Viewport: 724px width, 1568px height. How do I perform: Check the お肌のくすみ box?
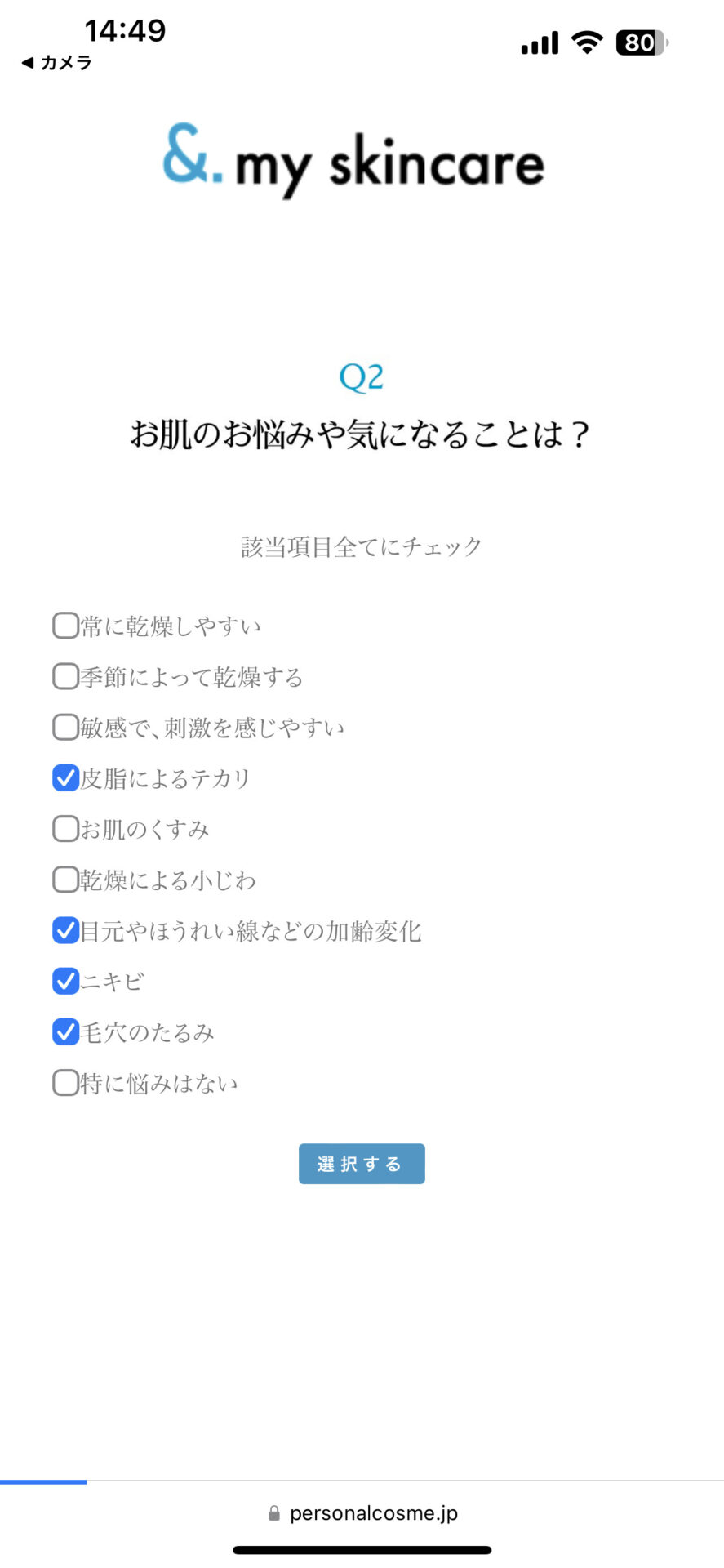pyautogui.click(x=66, y=829)
